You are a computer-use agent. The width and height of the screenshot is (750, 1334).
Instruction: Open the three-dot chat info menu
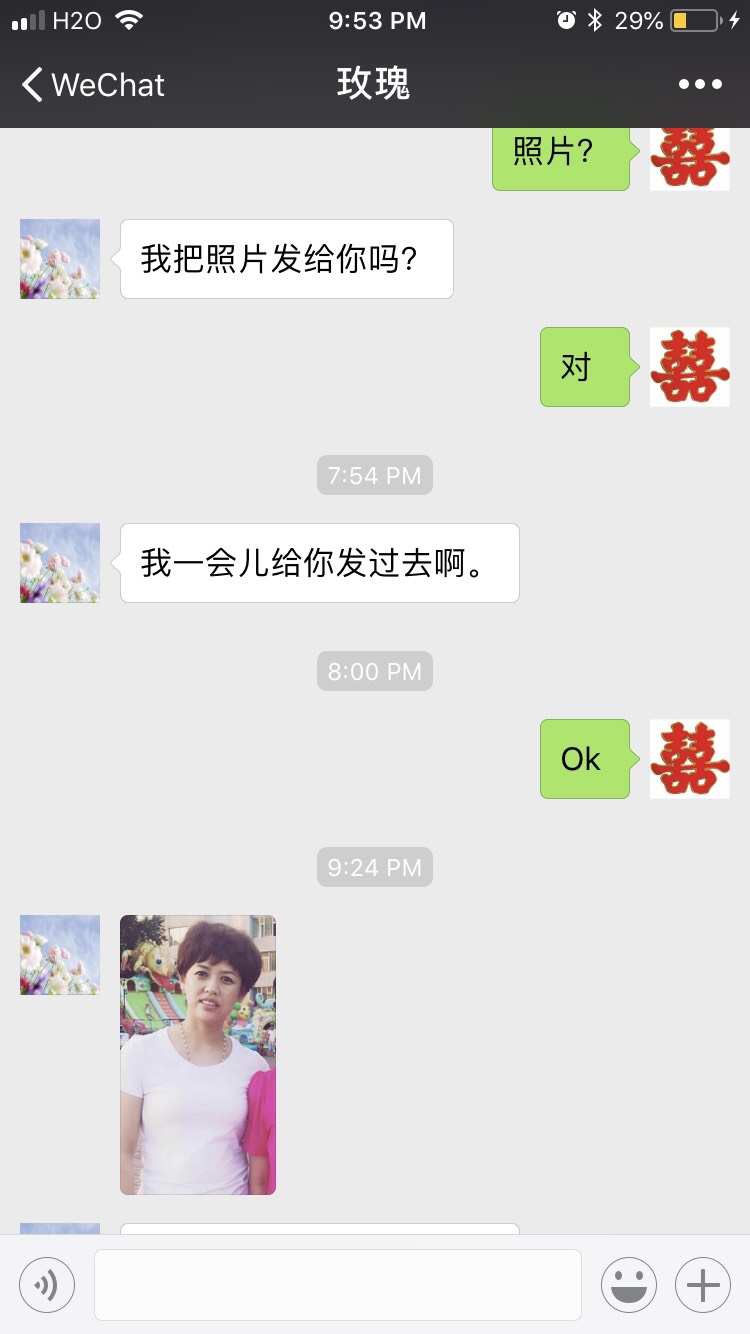pyautogui.click(x=700, y=85)
